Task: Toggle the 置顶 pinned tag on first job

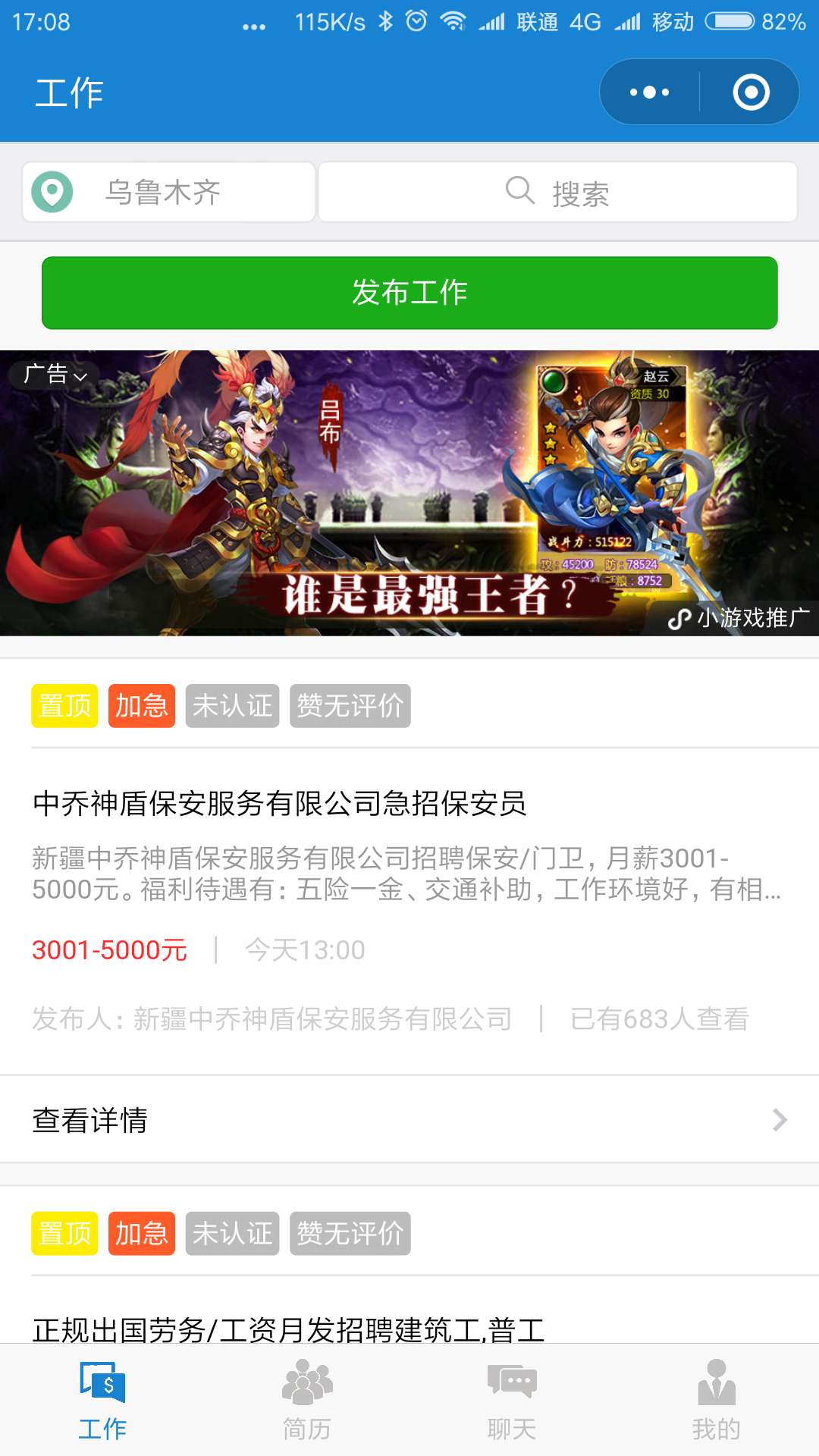Action: pyautogui.click(x=63, y=705)
